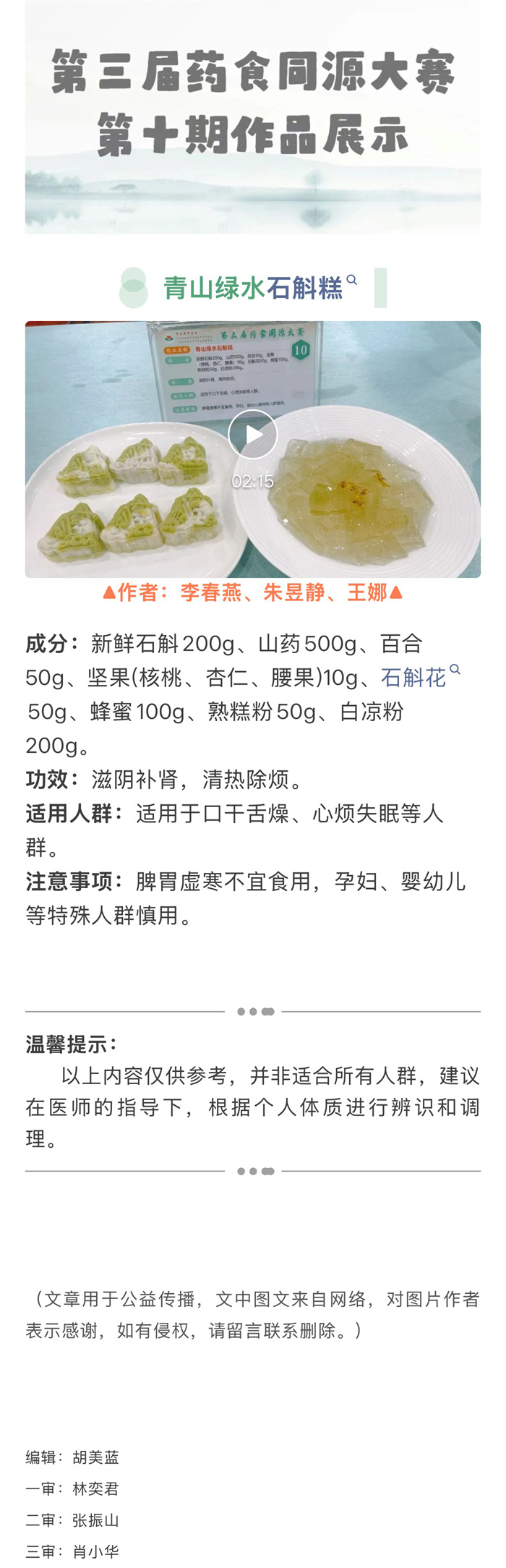
Task: Play the 02:15 video of the dishes
Action: point(252,435)
